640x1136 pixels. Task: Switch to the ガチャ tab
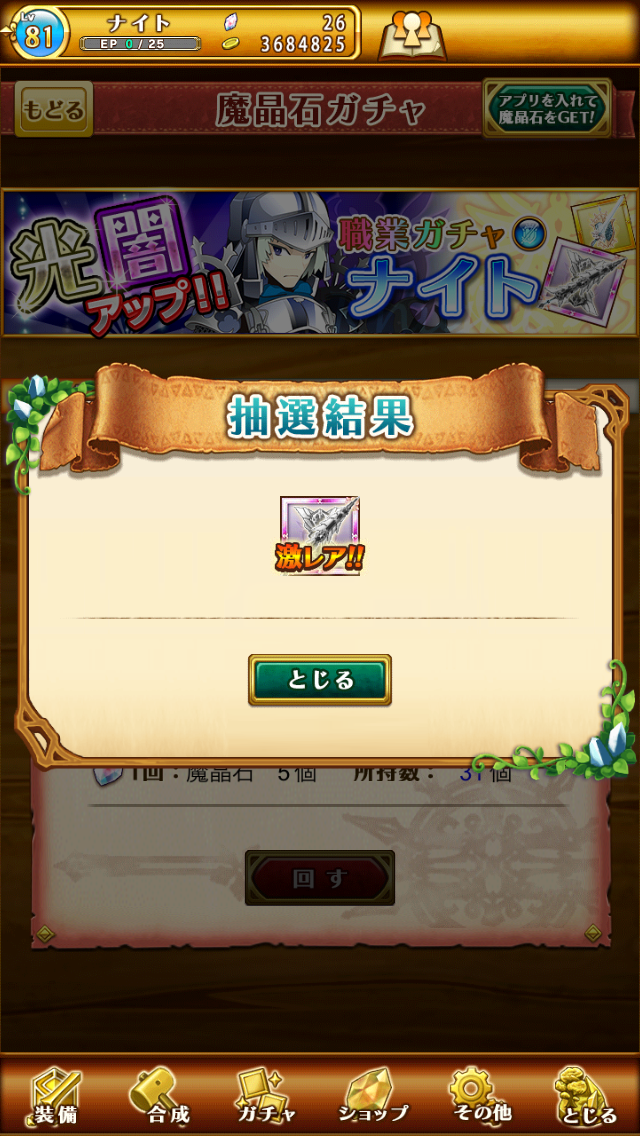coord(265,1095)
